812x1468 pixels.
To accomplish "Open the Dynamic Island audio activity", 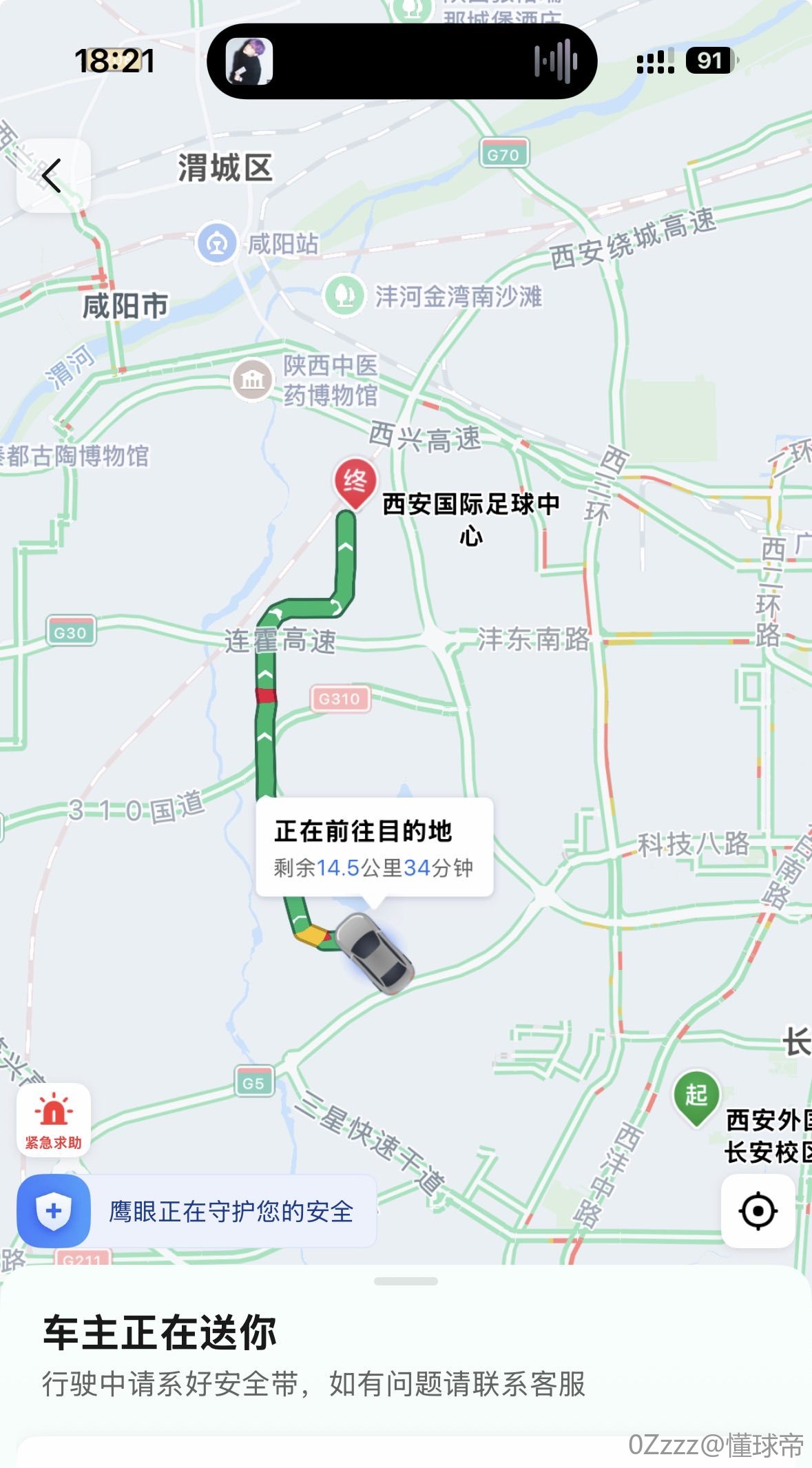I will coord(402,61).
